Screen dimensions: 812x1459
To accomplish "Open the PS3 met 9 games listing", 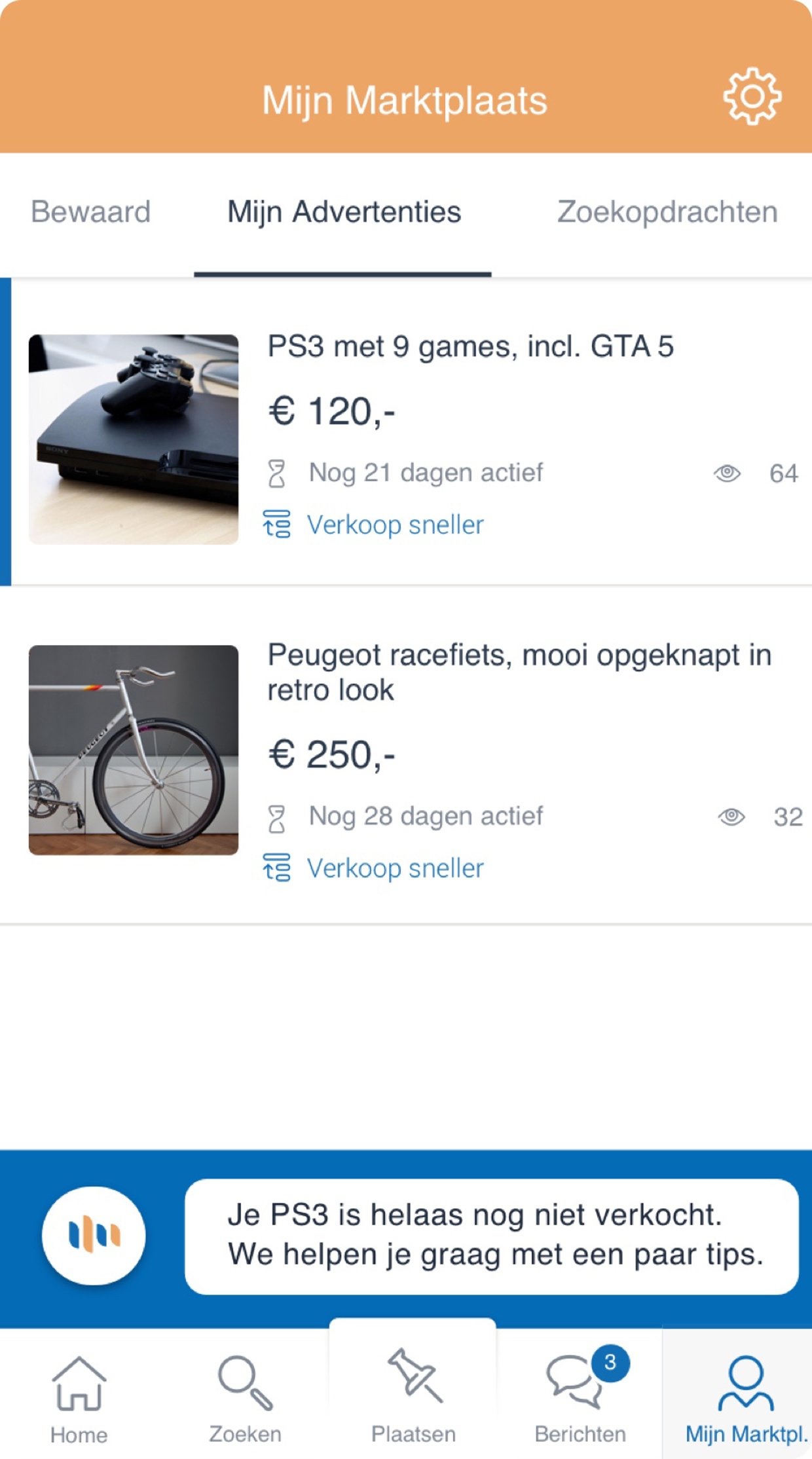I will 470,346.
